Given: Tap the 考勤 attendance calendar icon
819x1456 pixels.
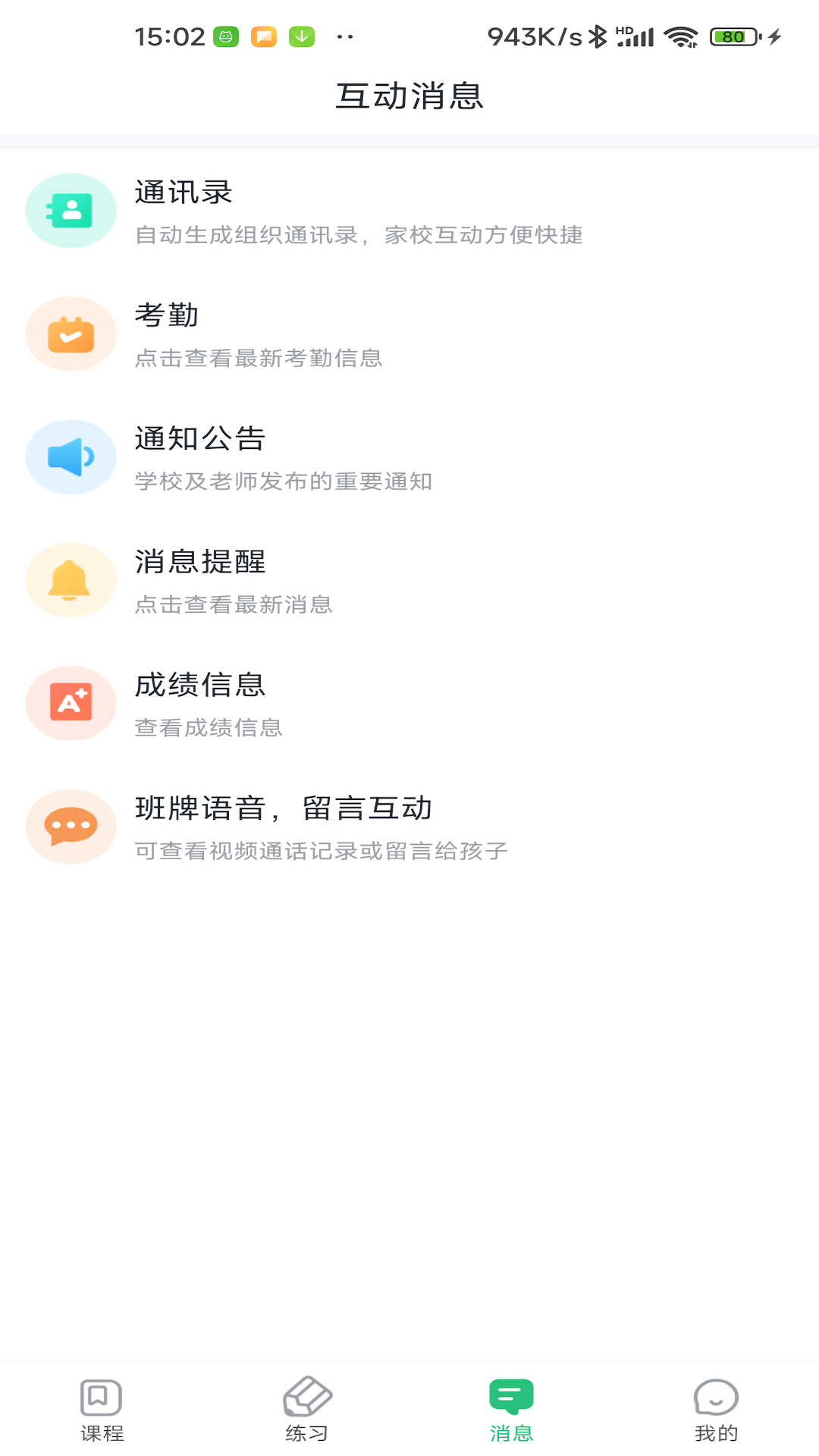Looking at the screenshot, I should tap(71, 334).
